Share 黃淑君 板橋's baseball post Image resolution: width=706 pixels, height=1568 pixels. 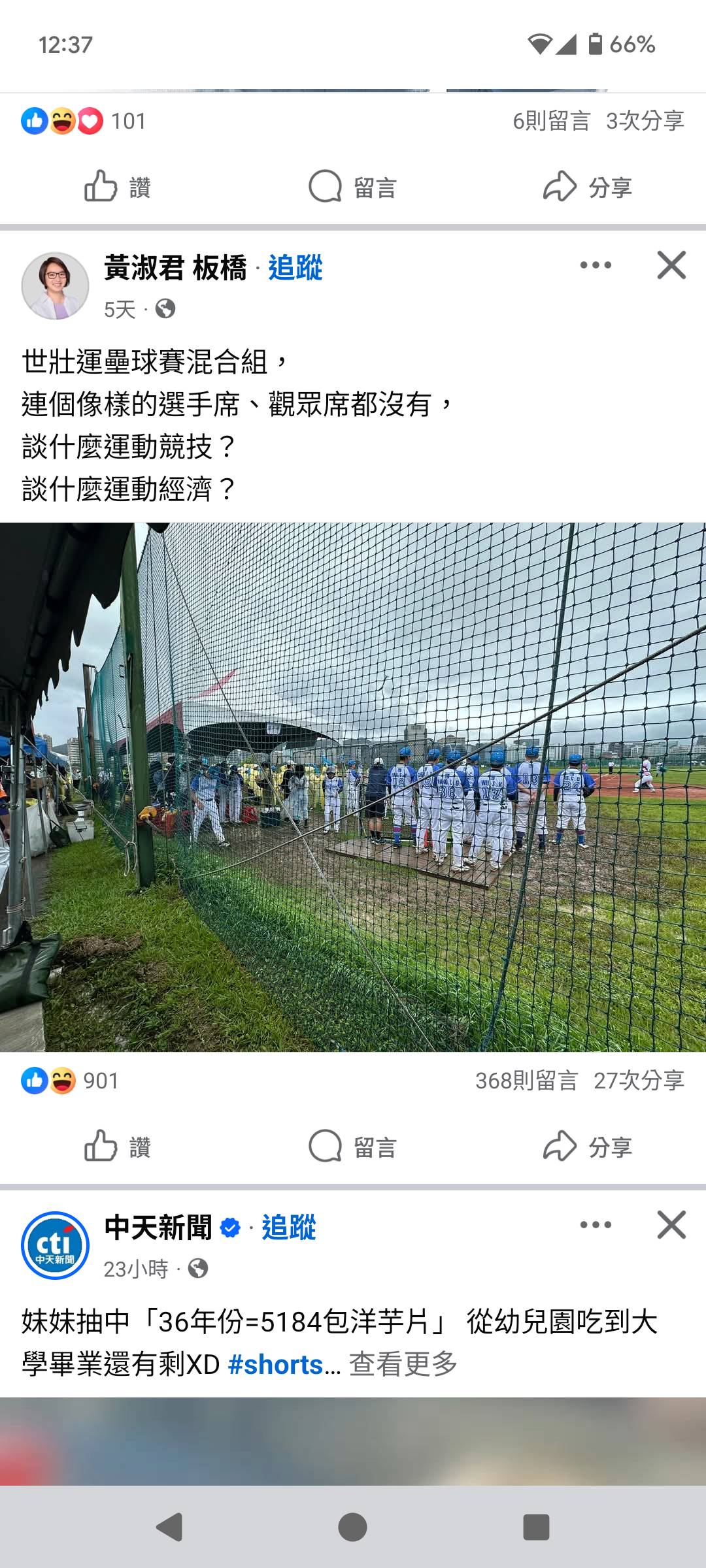pyautogui.click(x=587, y=1147)
